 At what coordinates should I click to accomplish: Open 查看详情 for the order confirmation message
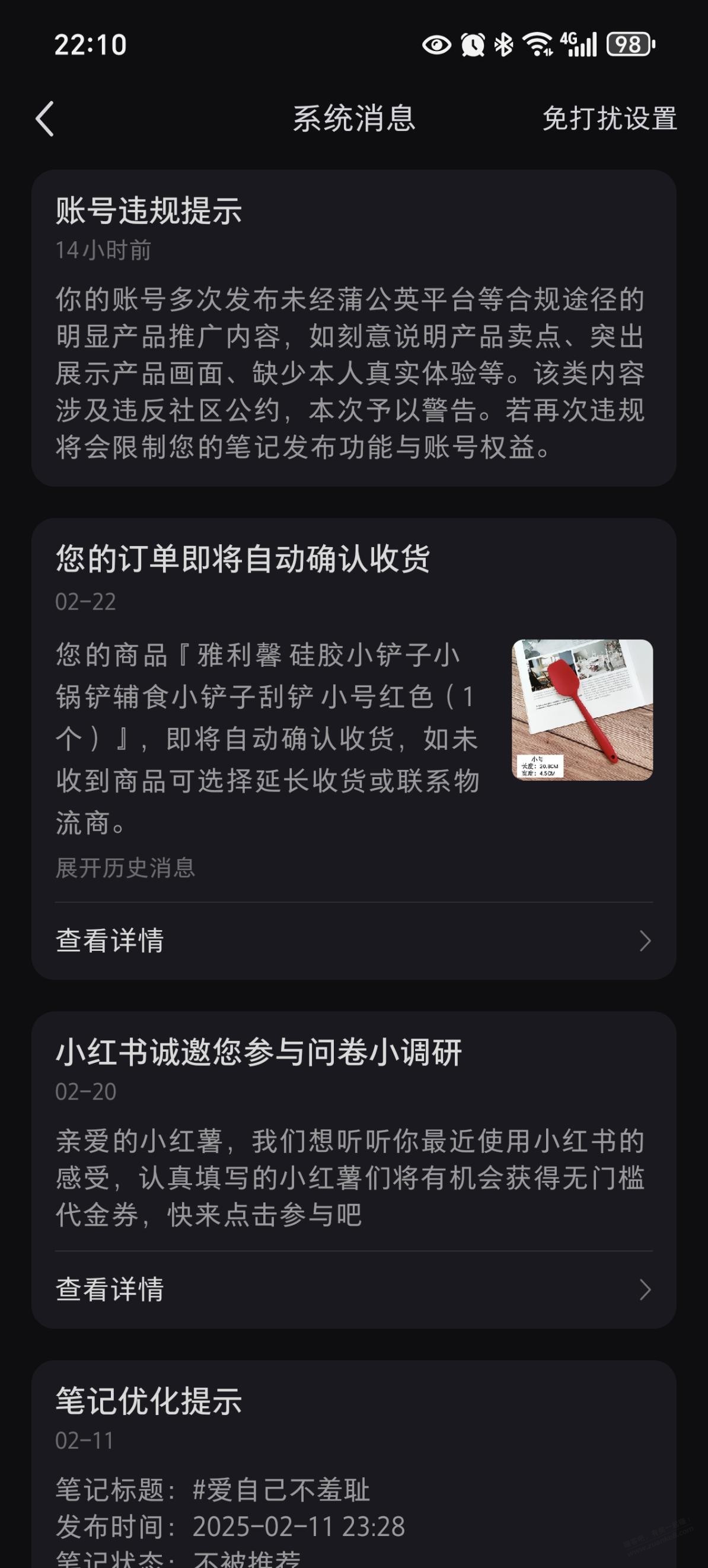[x=353, y=940]
